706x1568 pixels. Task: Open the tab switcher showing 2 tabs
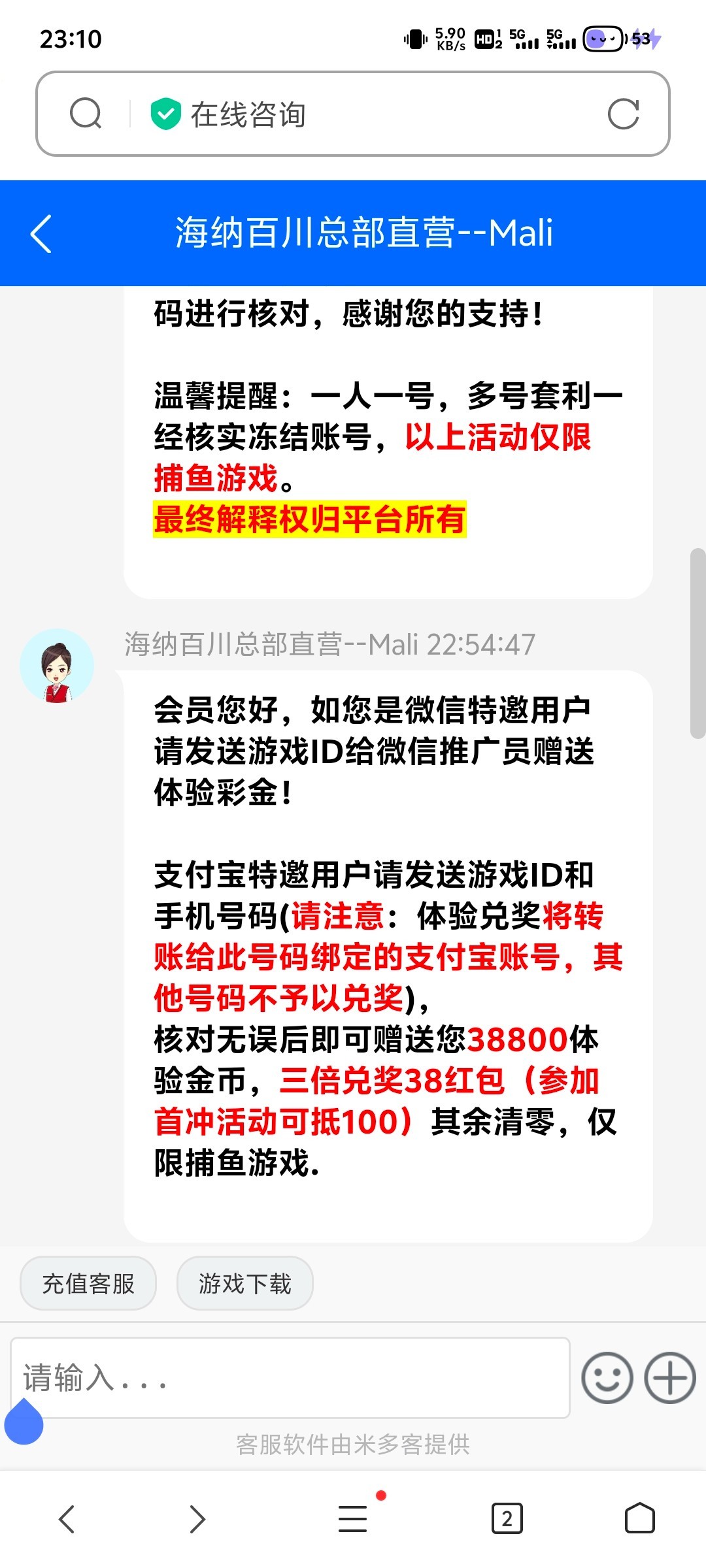(x=507, y=1519)
